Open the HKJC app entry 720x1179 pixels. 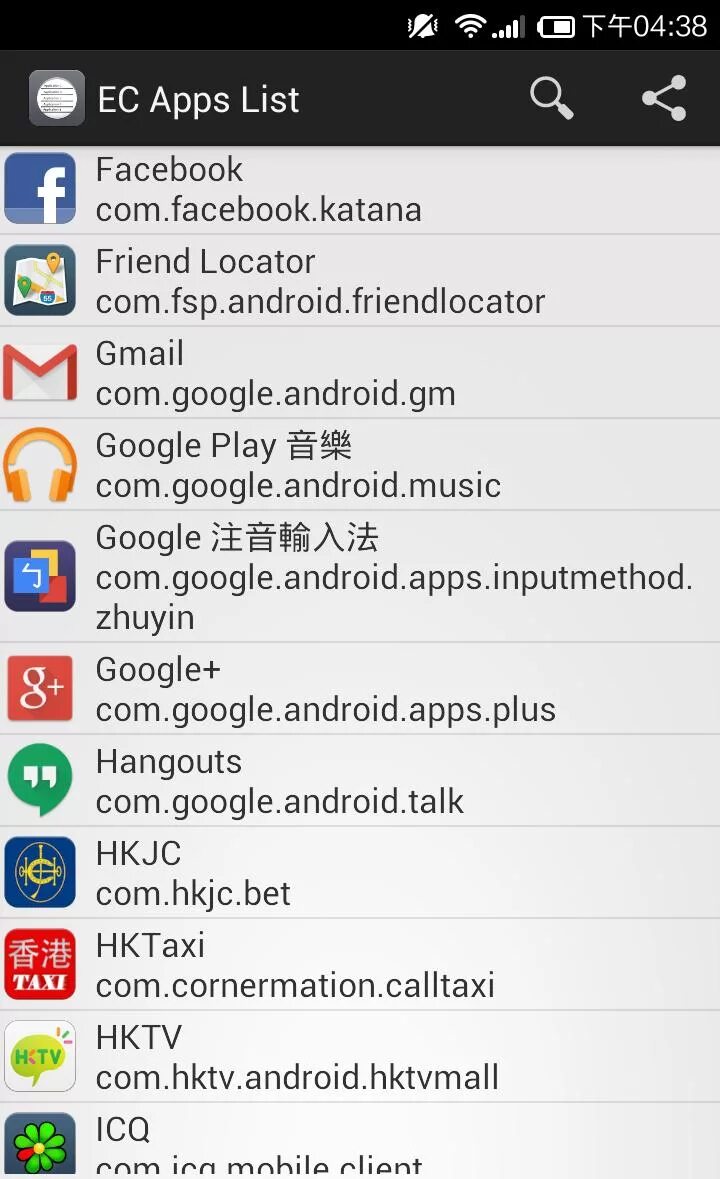(360, 873)
